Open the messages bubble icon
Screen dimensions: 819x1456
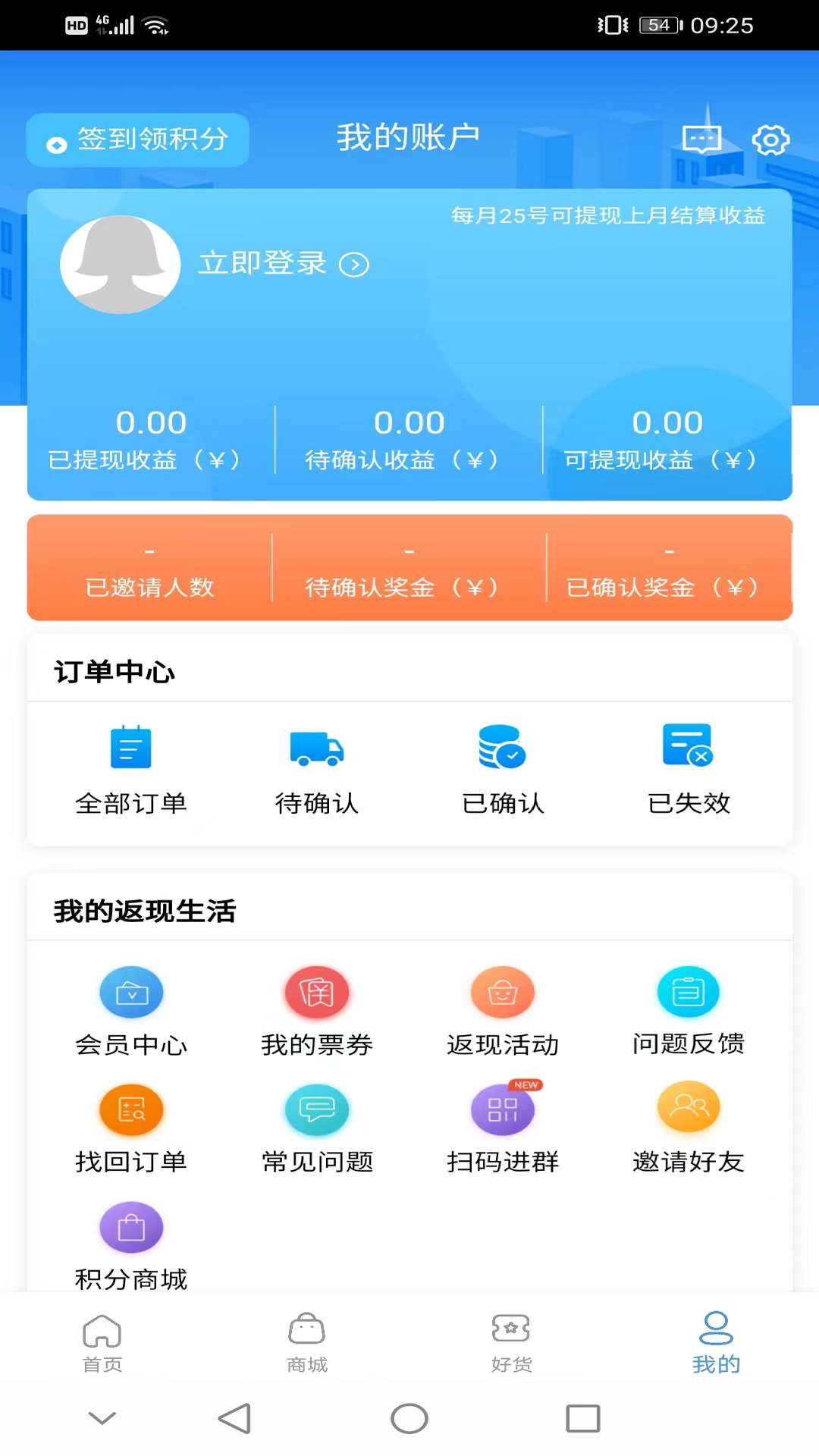[x=700, y=140]
